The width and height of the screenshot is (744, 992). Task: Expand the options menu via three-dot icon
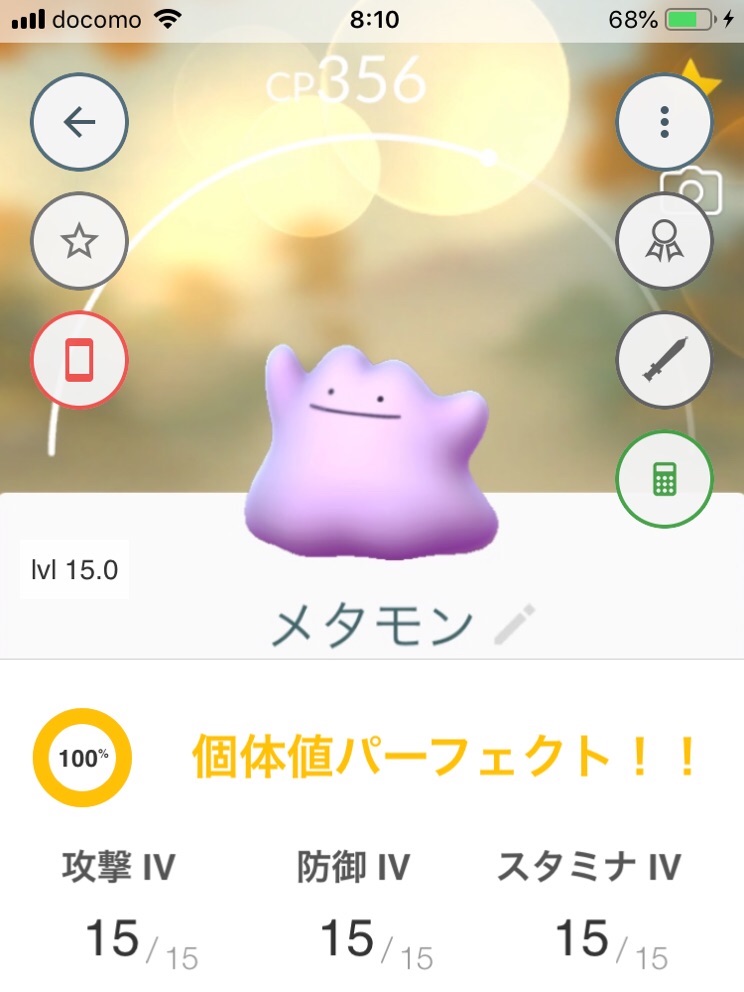click(664, 121)
